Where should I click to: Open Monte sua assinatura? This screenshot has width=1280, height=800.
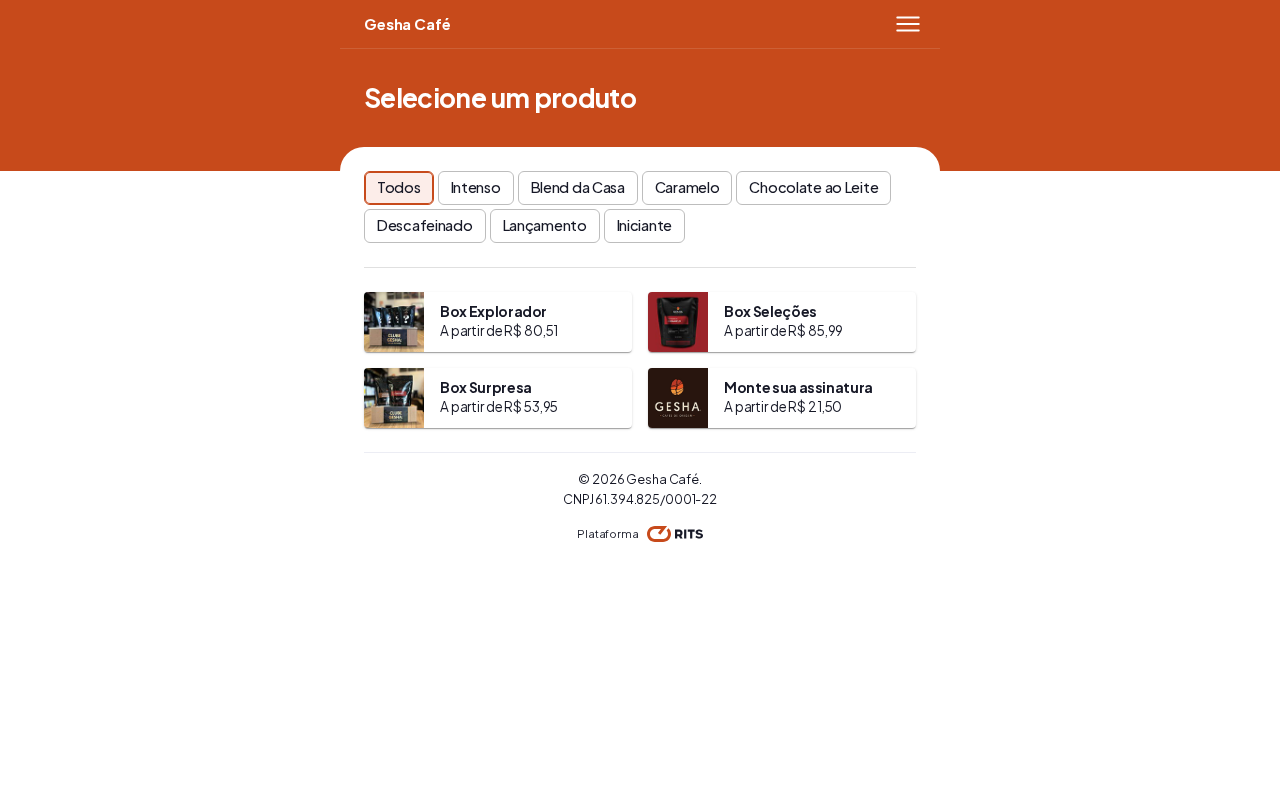[x=781, y=398]
